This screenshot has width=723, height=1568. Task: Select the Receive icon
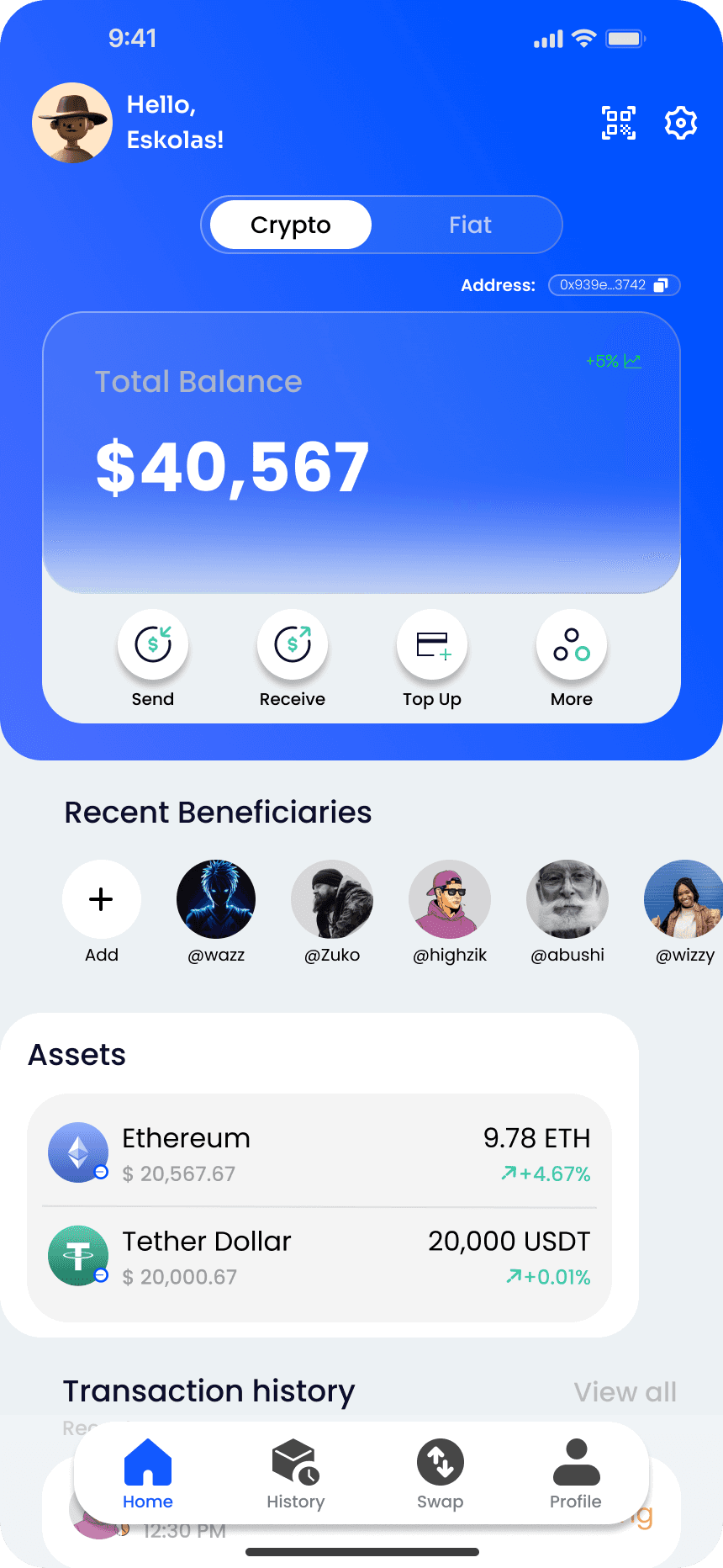point(292,644)
